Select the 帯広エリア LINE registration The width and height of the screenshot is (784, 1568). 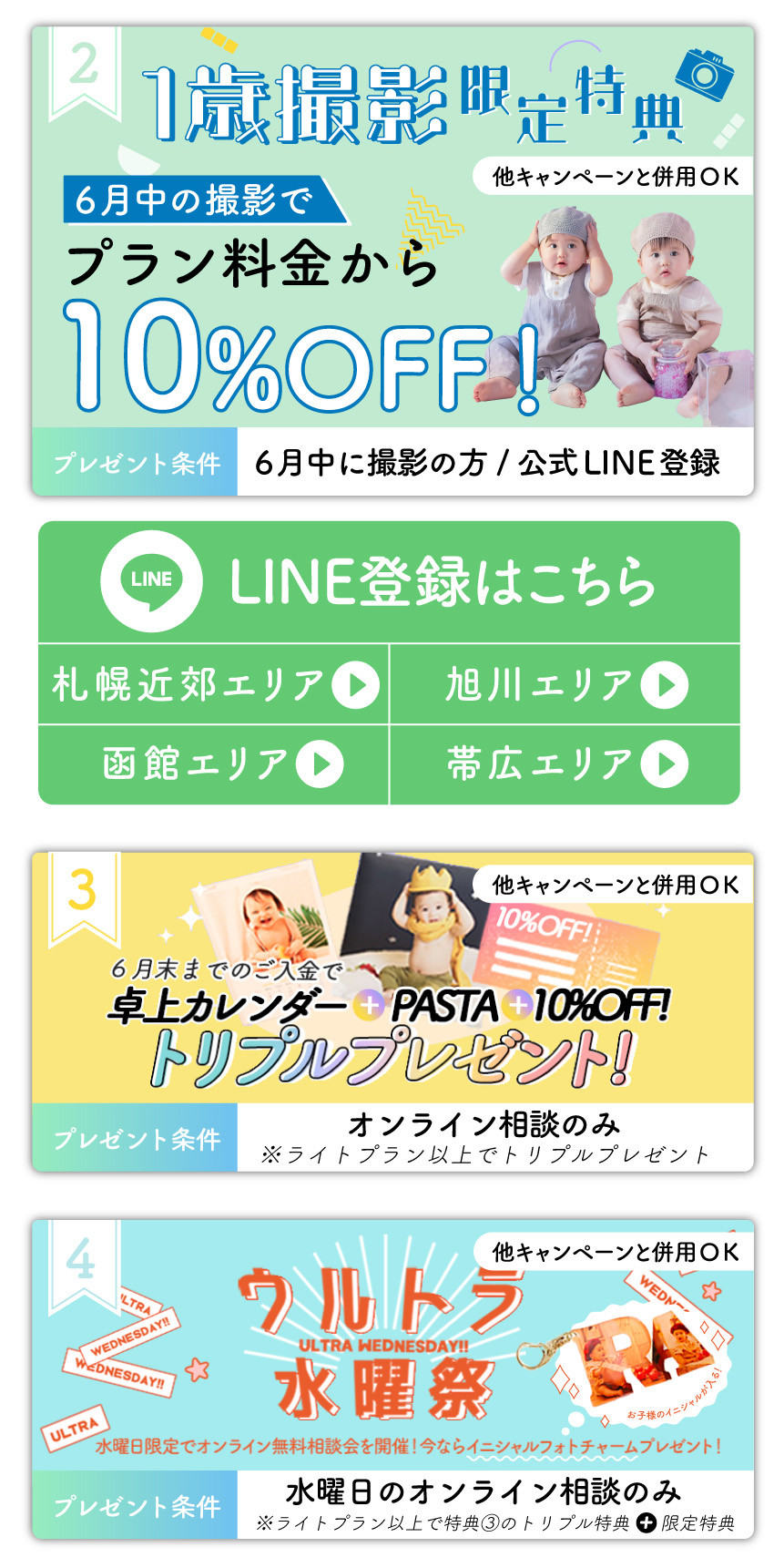point(565,764)
